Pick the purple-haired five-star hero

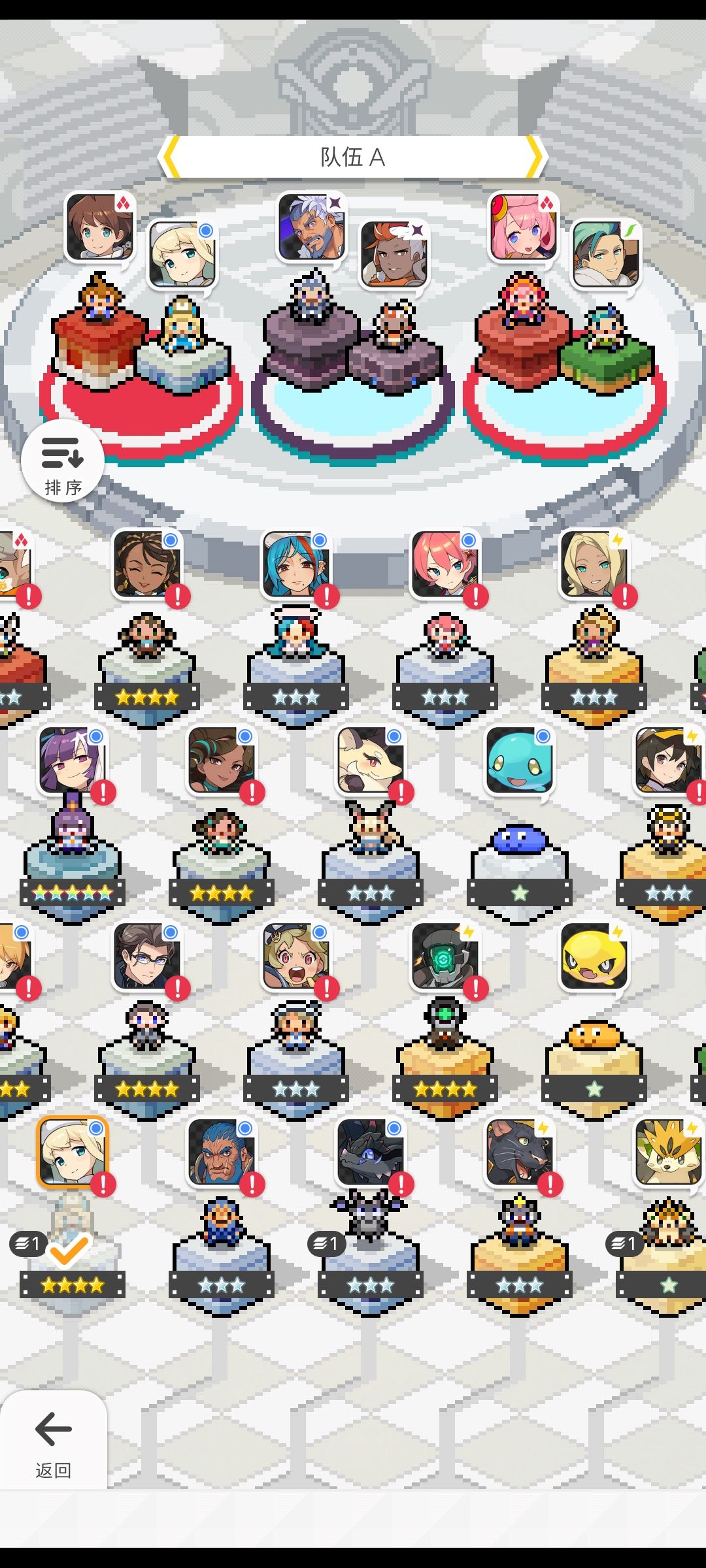[x=71, y=761]
